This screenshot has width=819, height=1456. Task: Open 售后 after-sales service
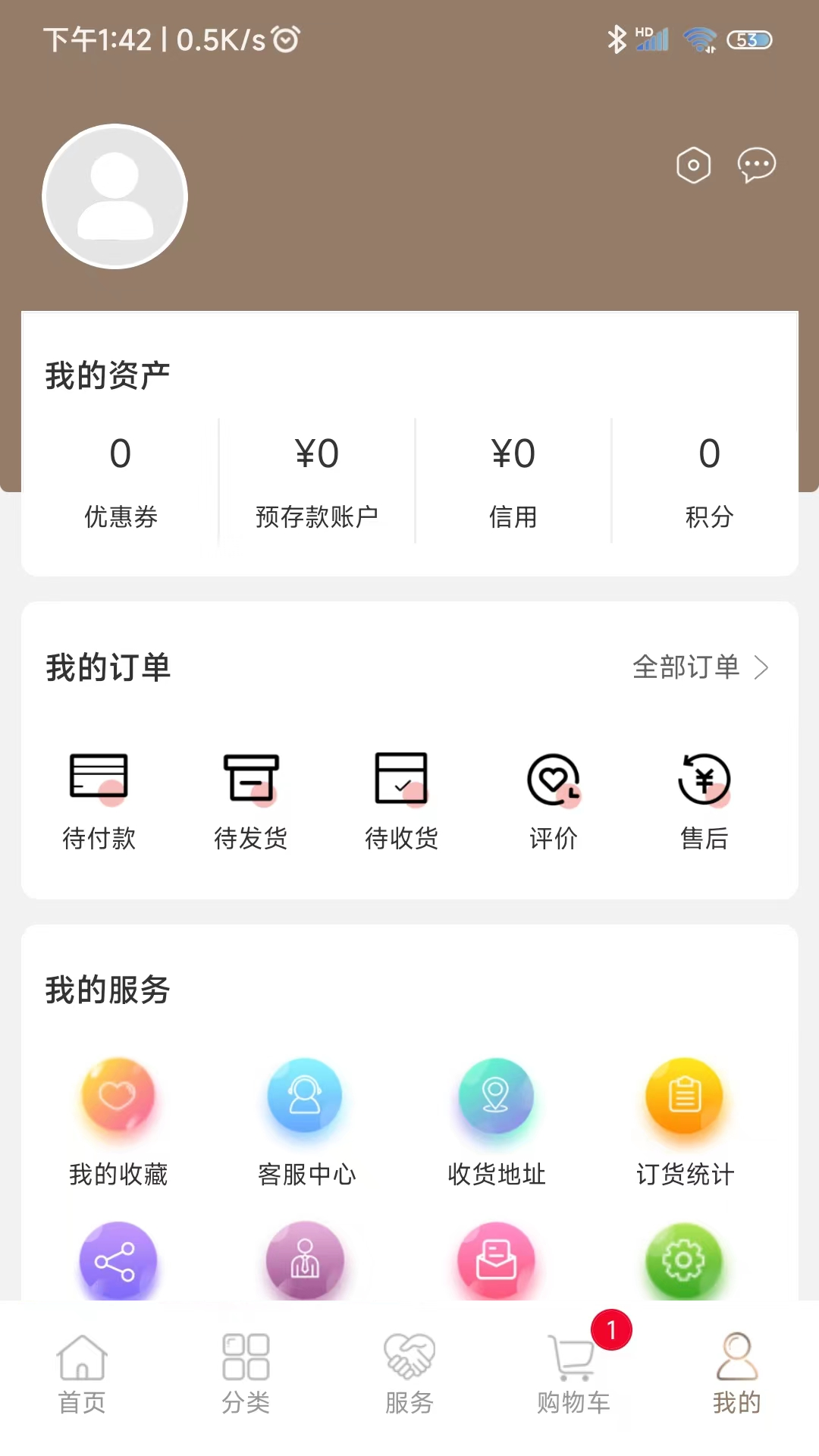point(704,801)
